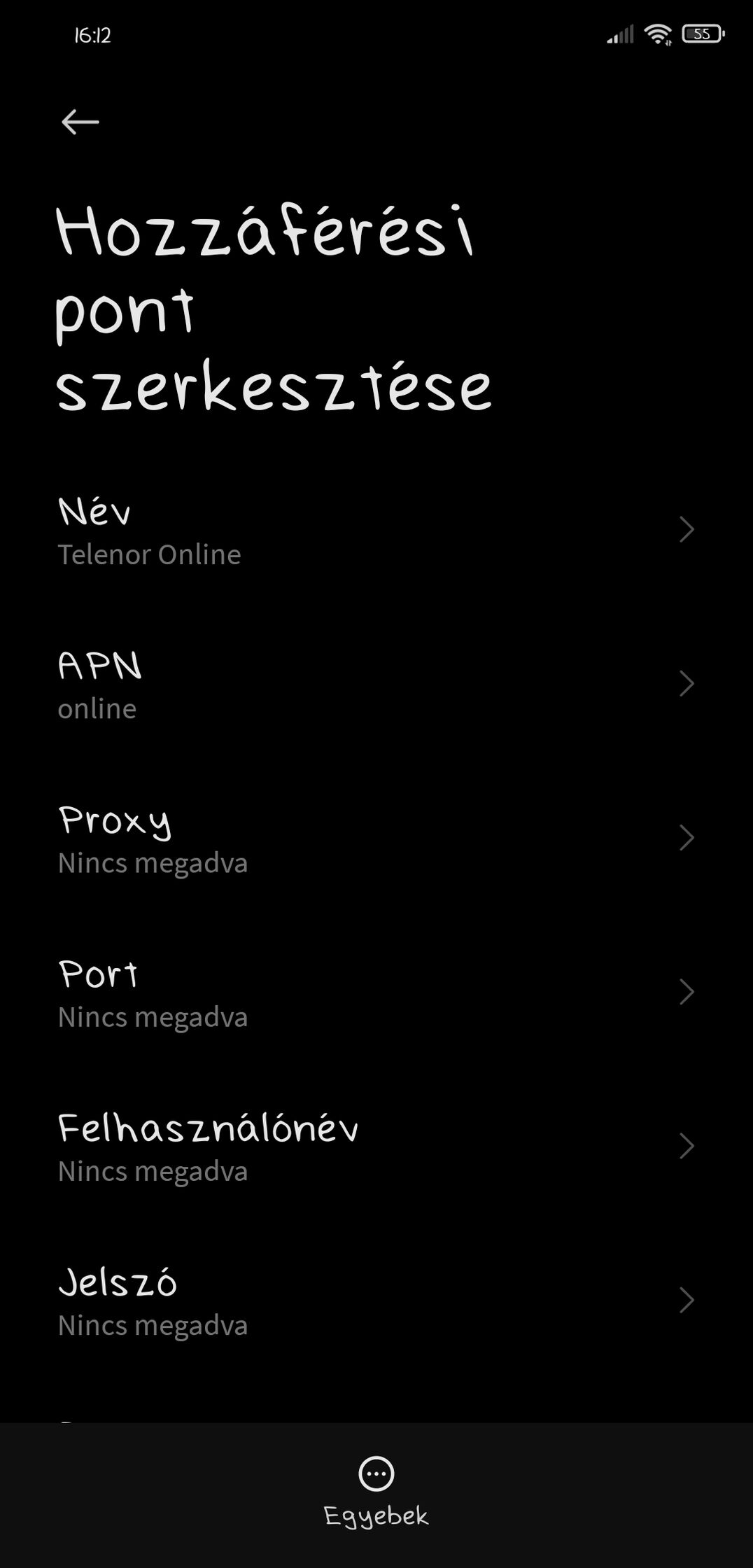Open the Felhasználónév setting
Screen dimensions: 753x1568
pyautogui.click(x=376, y=1147)
